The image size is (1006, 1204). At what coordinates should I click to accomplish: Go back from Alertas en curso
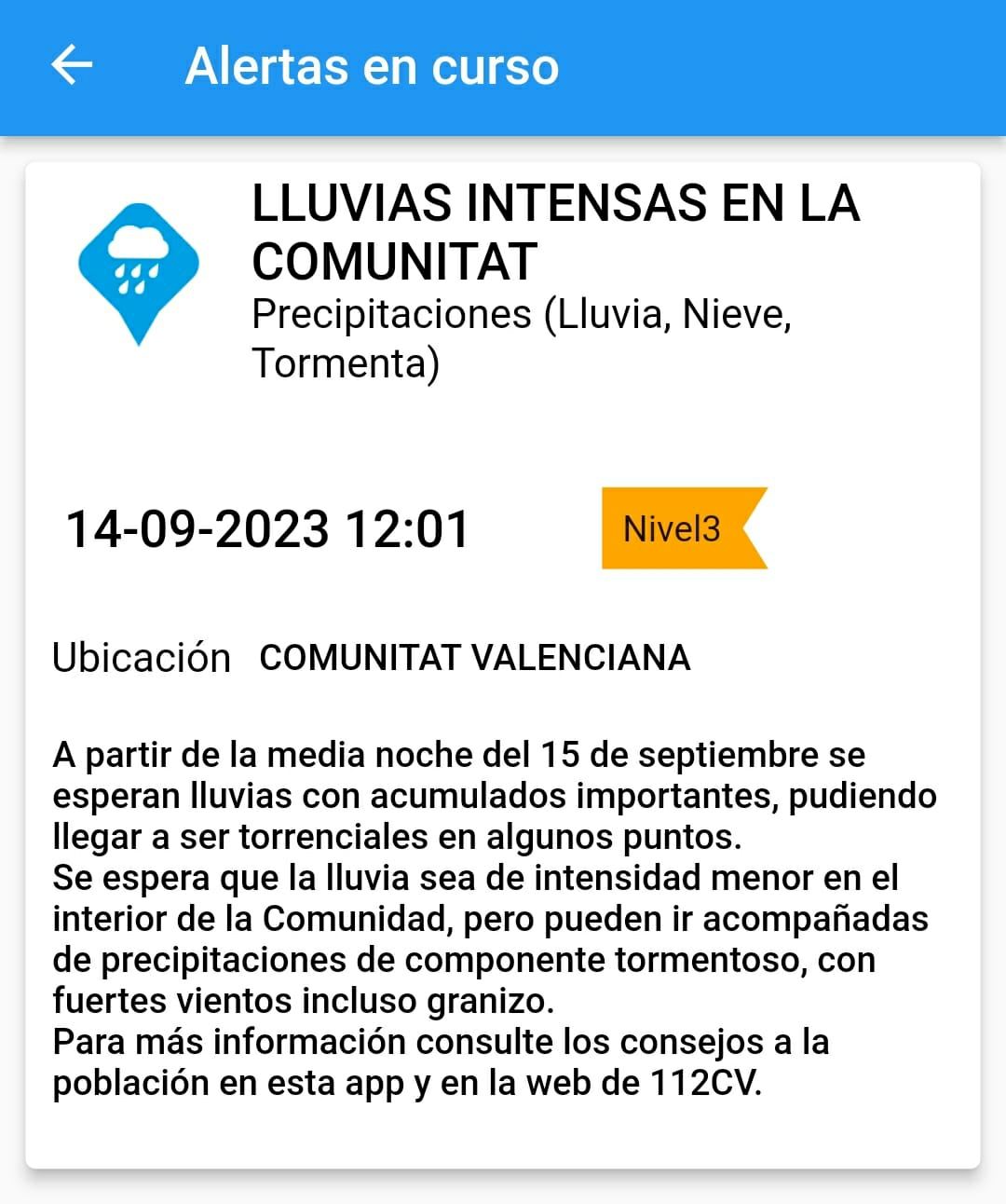pos(72,66)
